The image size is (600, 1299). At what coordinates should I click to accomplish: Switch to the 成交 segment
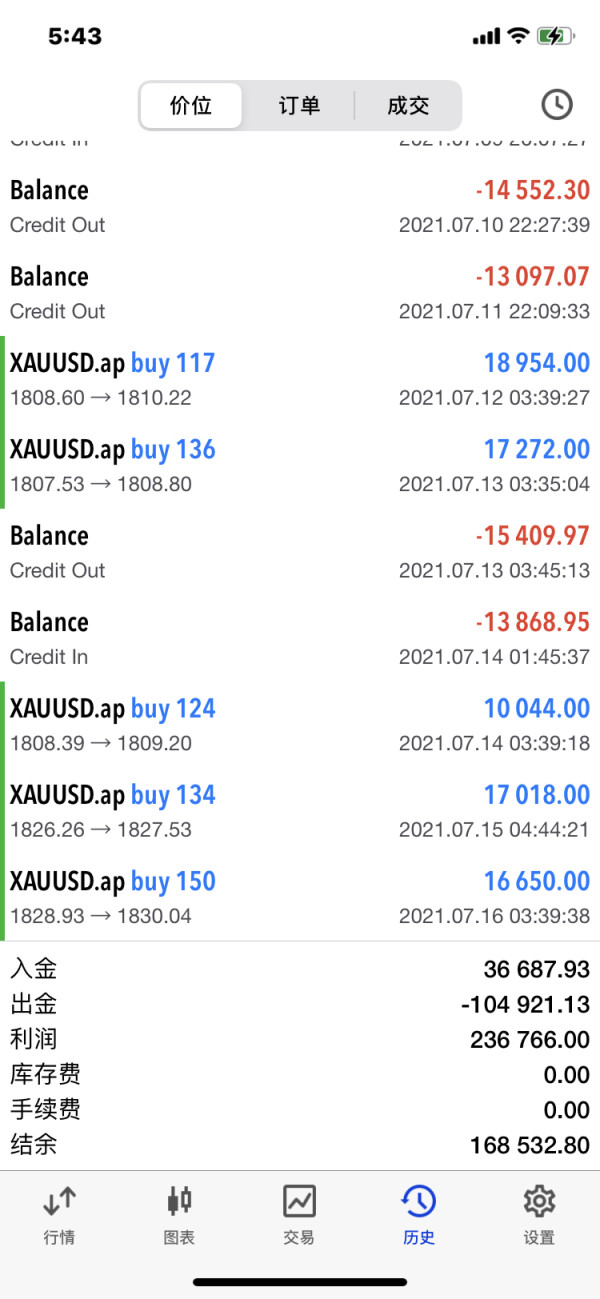point(408,106)
